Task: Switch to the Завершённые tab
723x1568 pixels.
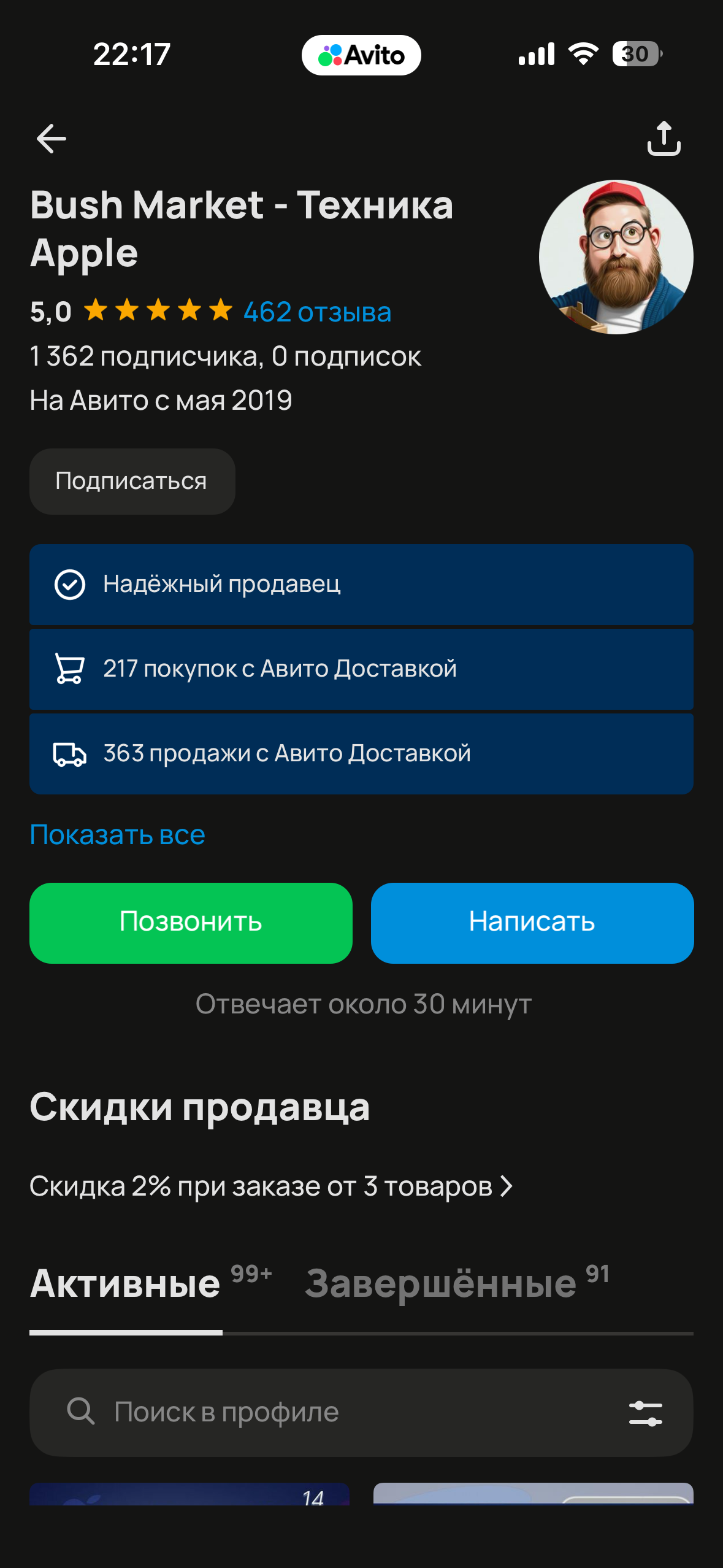Action: 442,1284
